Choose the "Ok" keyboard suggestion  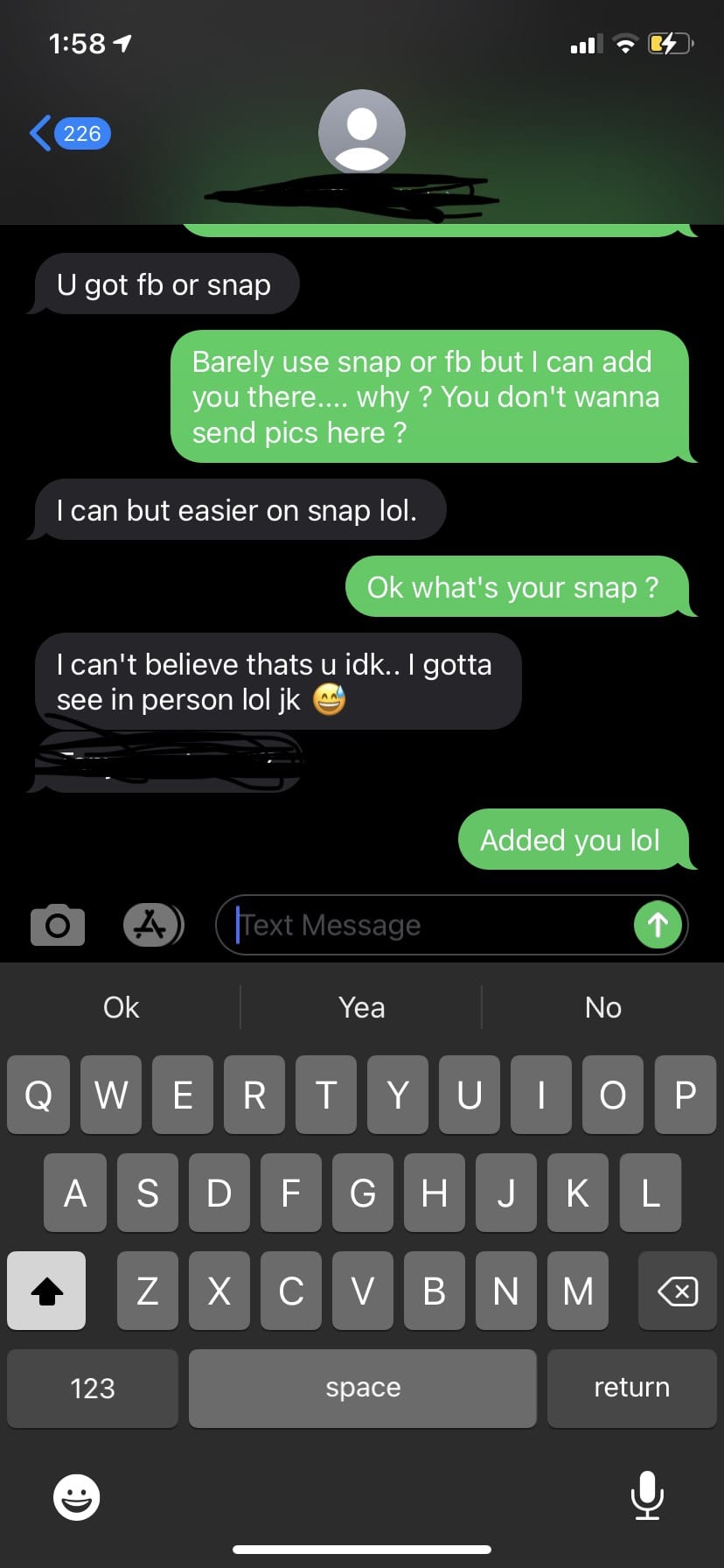pos(121,1007)
